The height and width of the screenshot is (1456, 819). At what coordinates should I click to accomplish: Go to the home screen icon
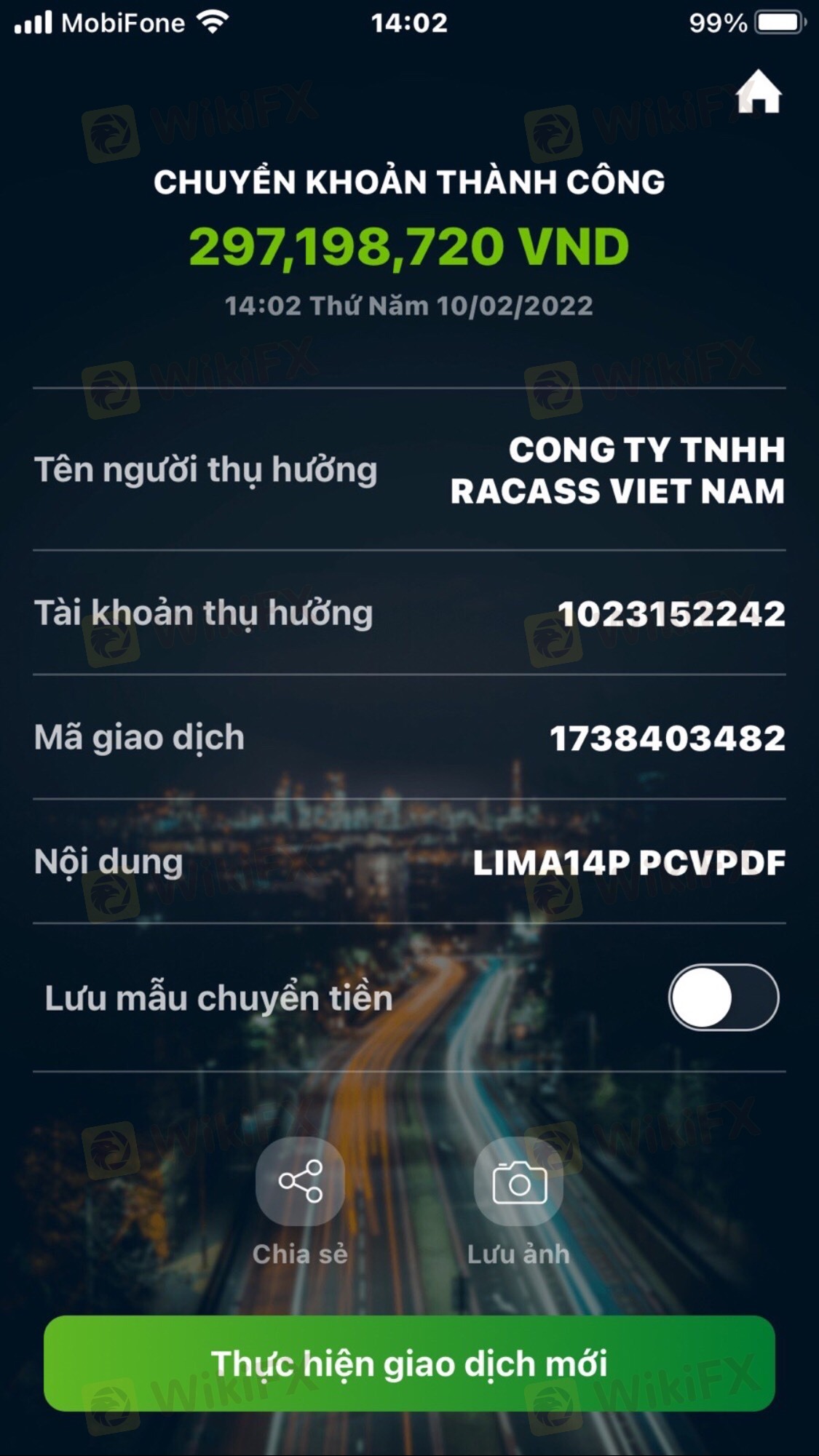point(759,92)
